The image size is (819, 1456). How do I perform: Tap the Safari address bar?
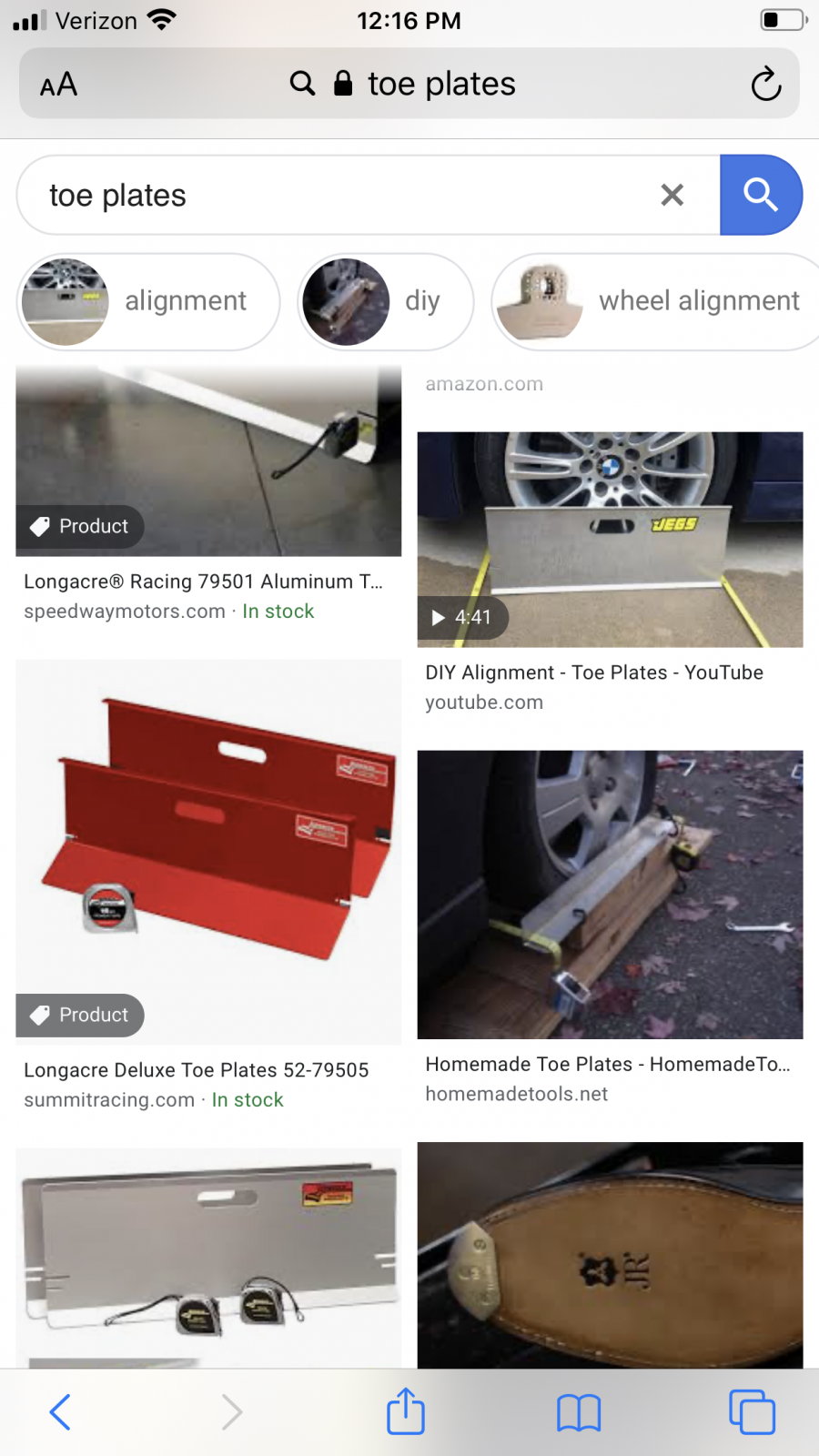click(409, 84)
